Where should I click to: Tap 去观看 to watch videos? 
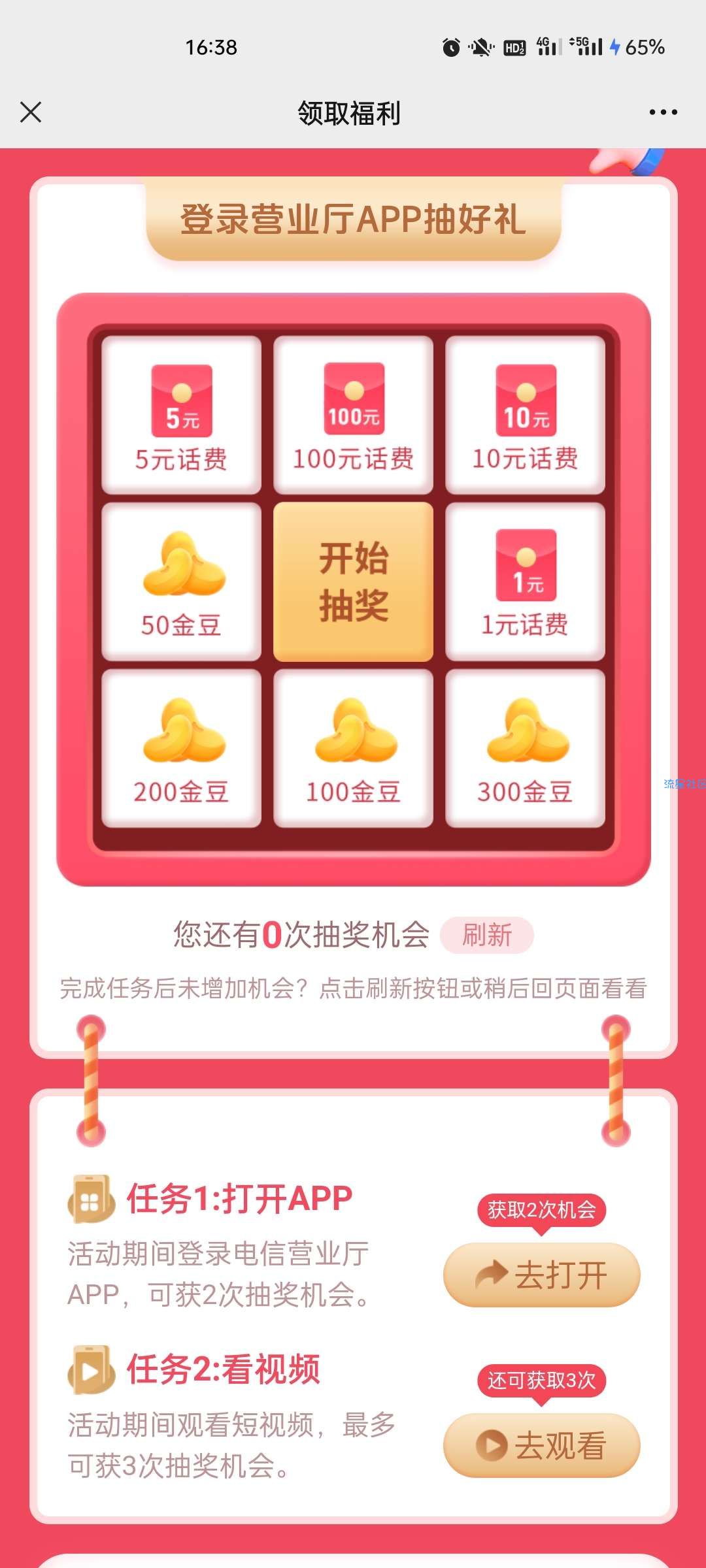541,1445
